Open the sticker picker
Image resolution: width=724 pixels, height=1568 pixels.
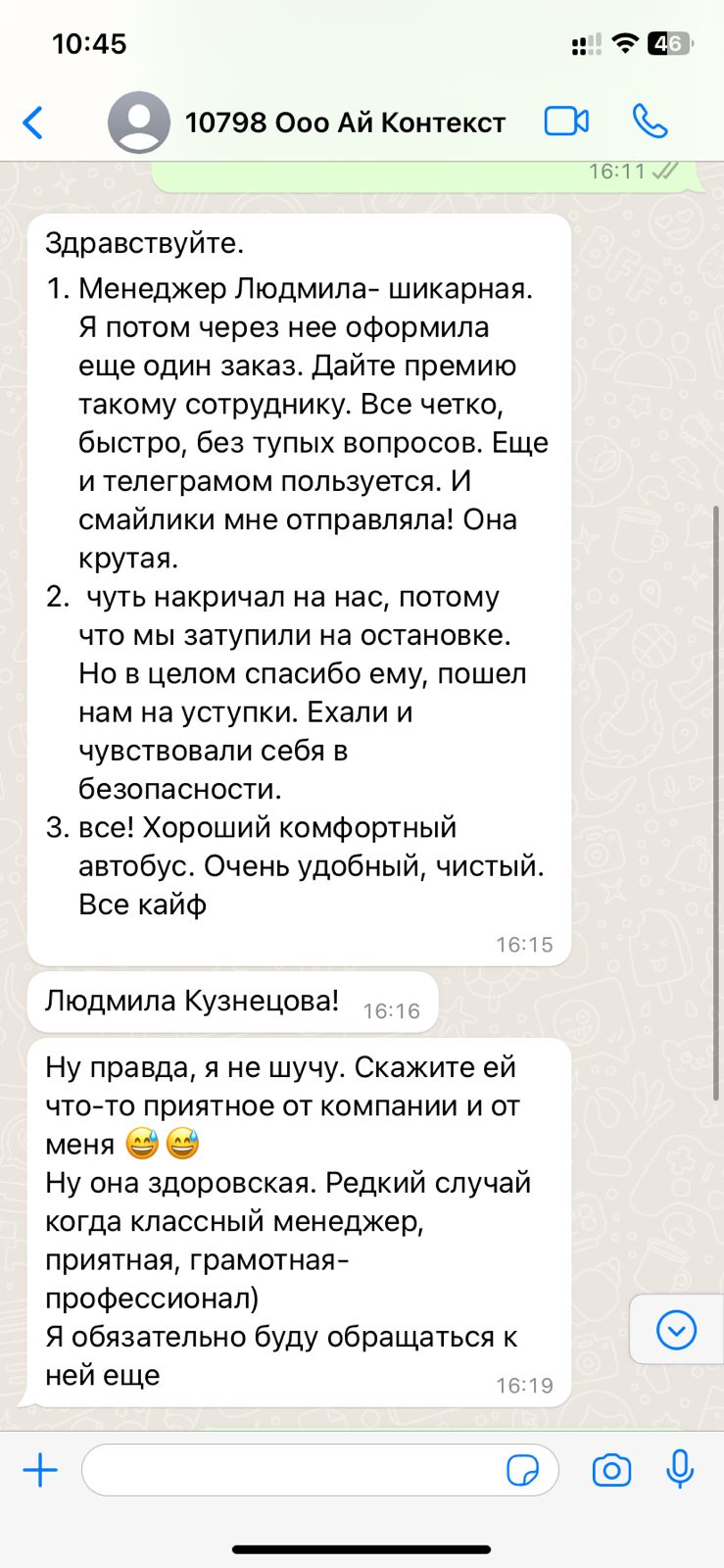(522, 1470)
